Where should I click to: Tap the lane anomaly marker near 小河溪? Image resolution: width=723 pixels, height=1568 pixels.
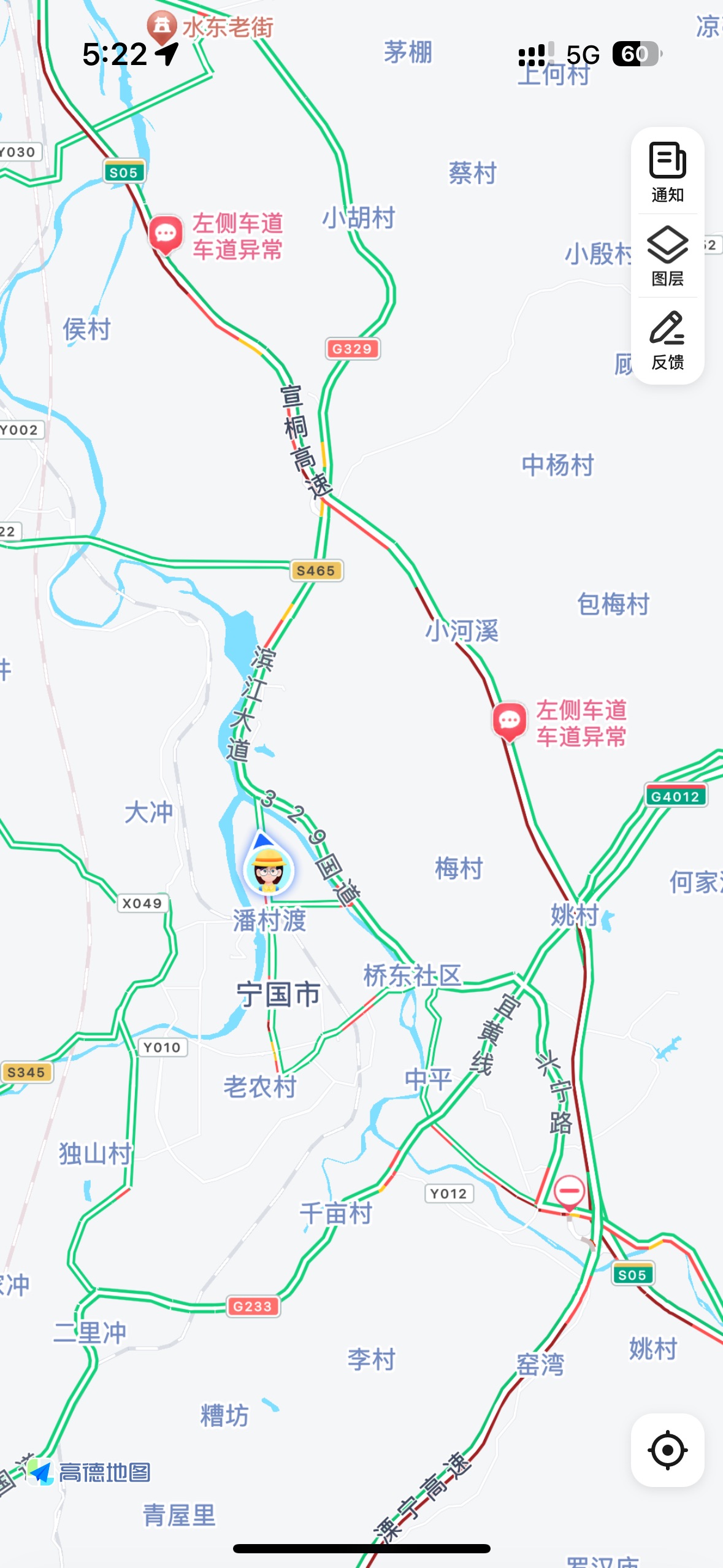click(x=510, y=720)
